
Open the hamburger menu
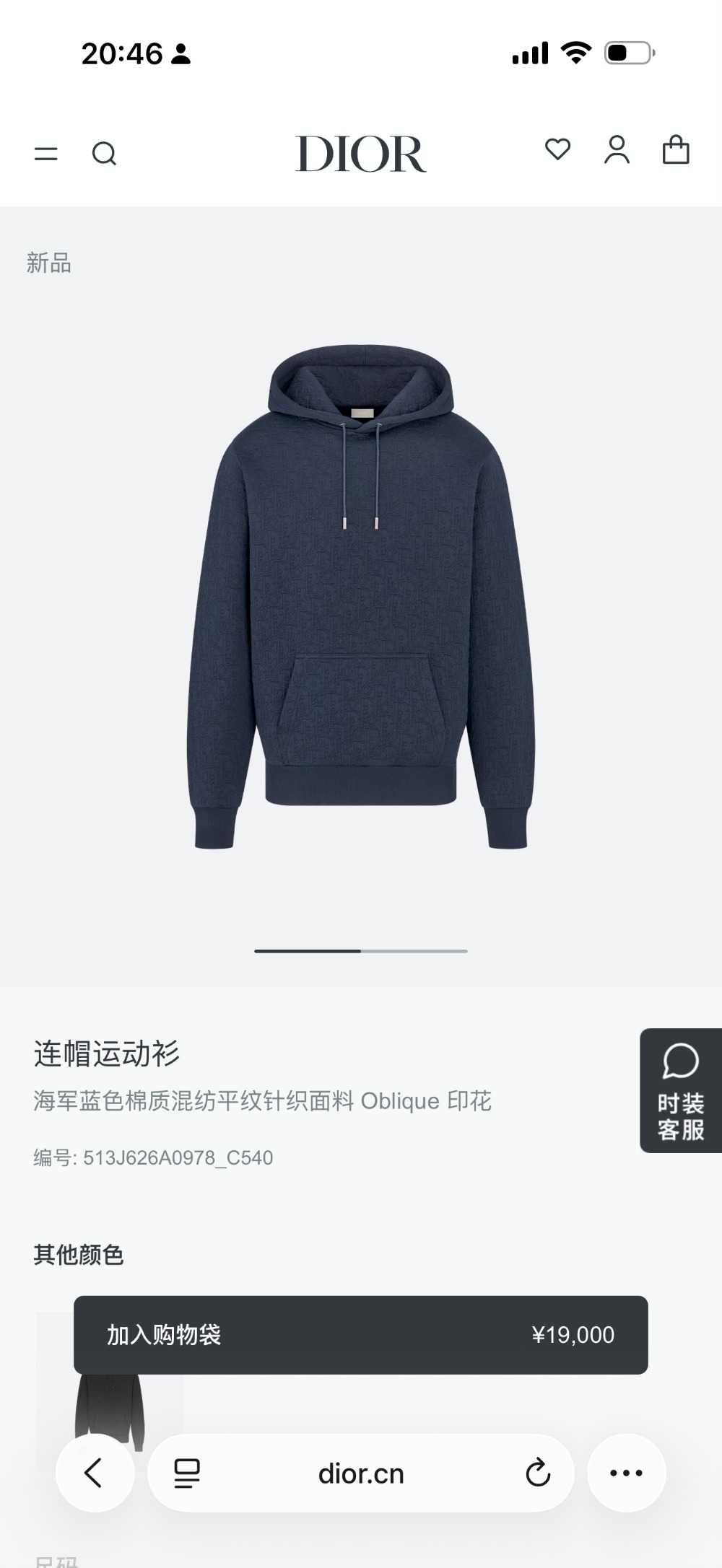[x=45, y=154]
